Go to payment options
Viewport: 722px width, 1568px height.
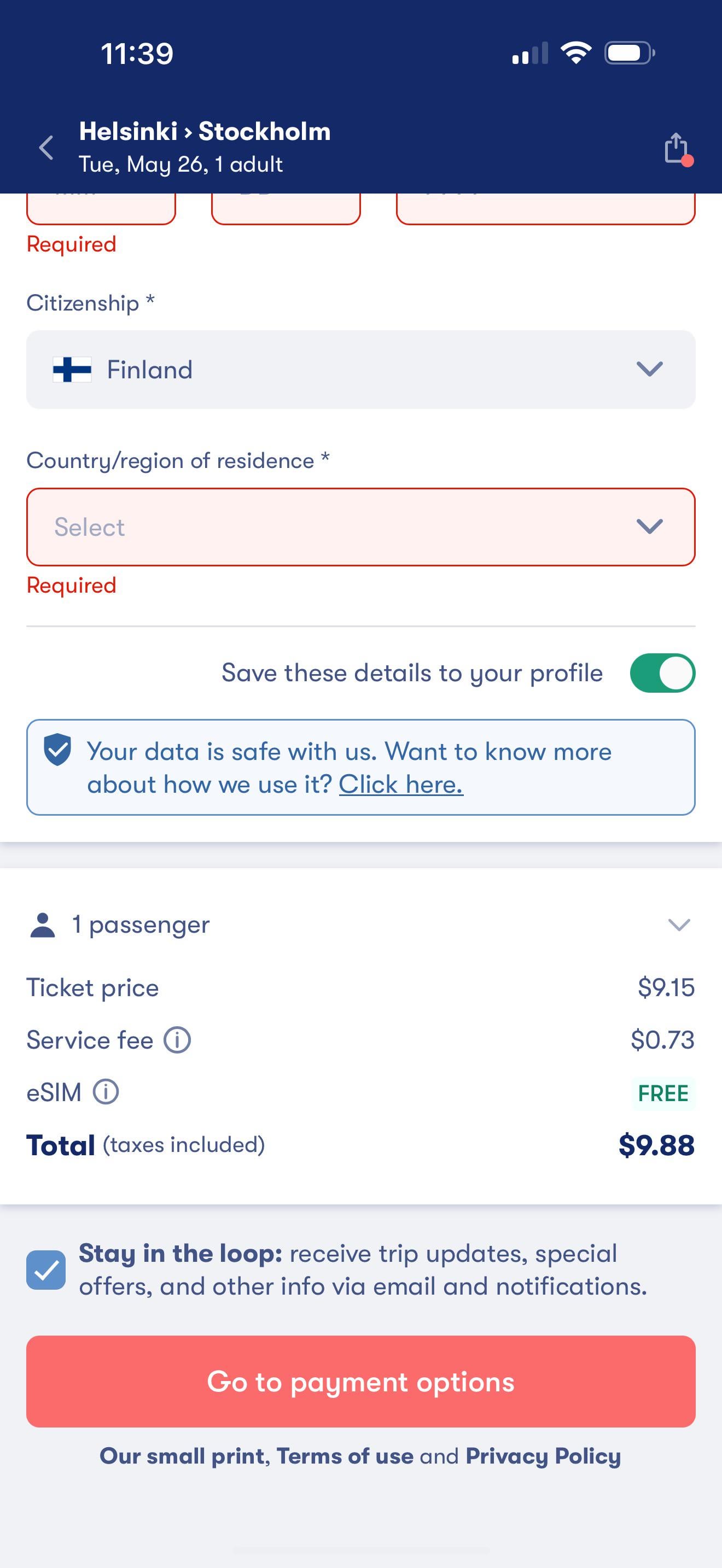point(360,1381)
